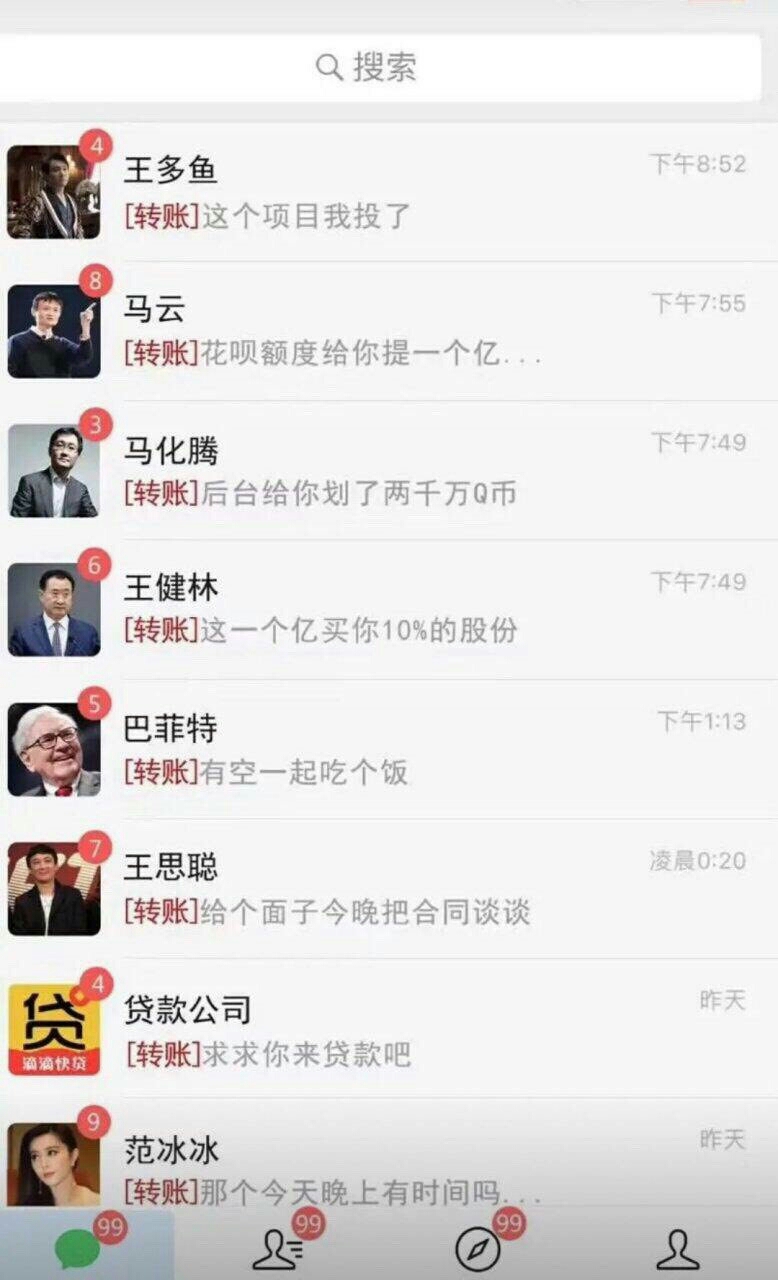This screenshot has width=778, height=1280.
Task: Tap the 搜索 search box
Action: [x=380, y=67]
